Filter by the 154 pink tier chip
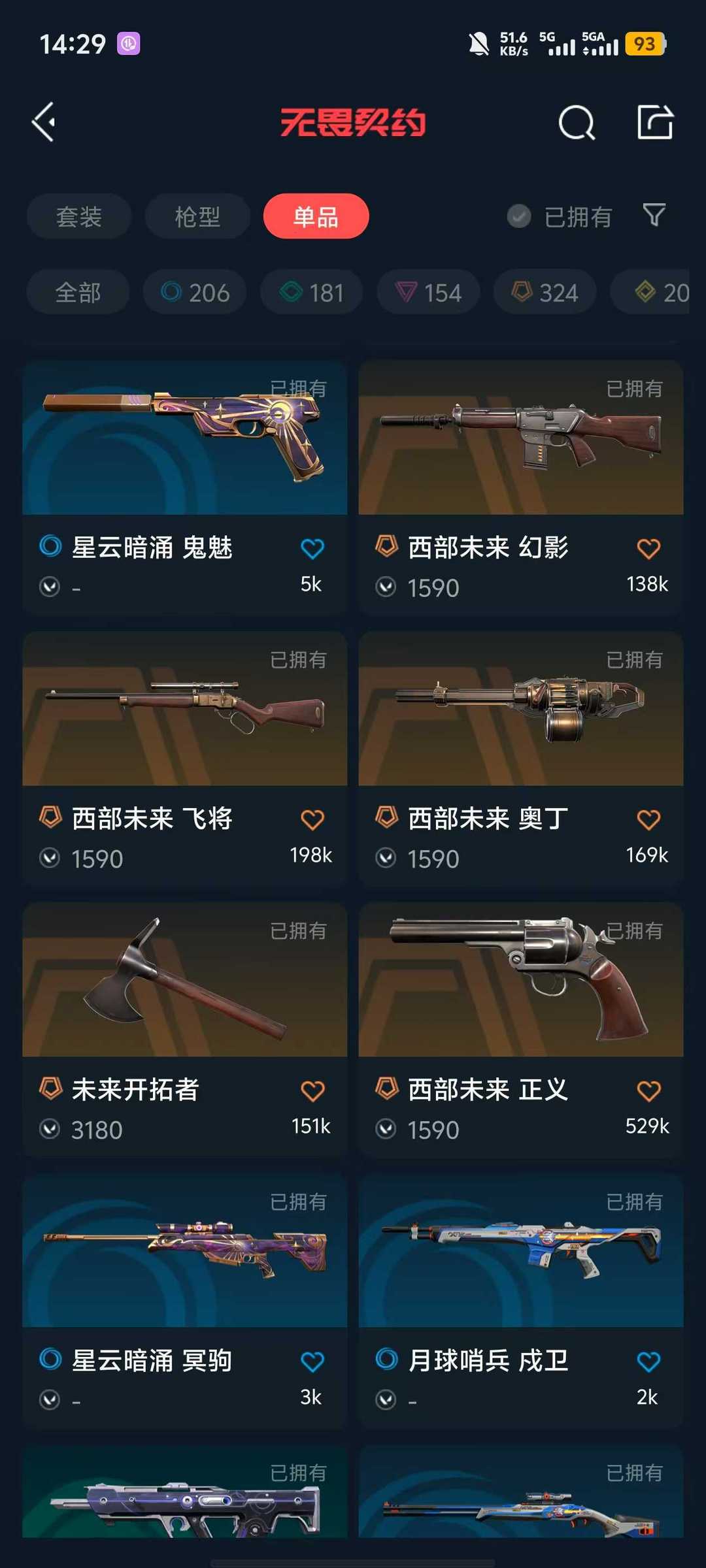 (x=428, y=292)
